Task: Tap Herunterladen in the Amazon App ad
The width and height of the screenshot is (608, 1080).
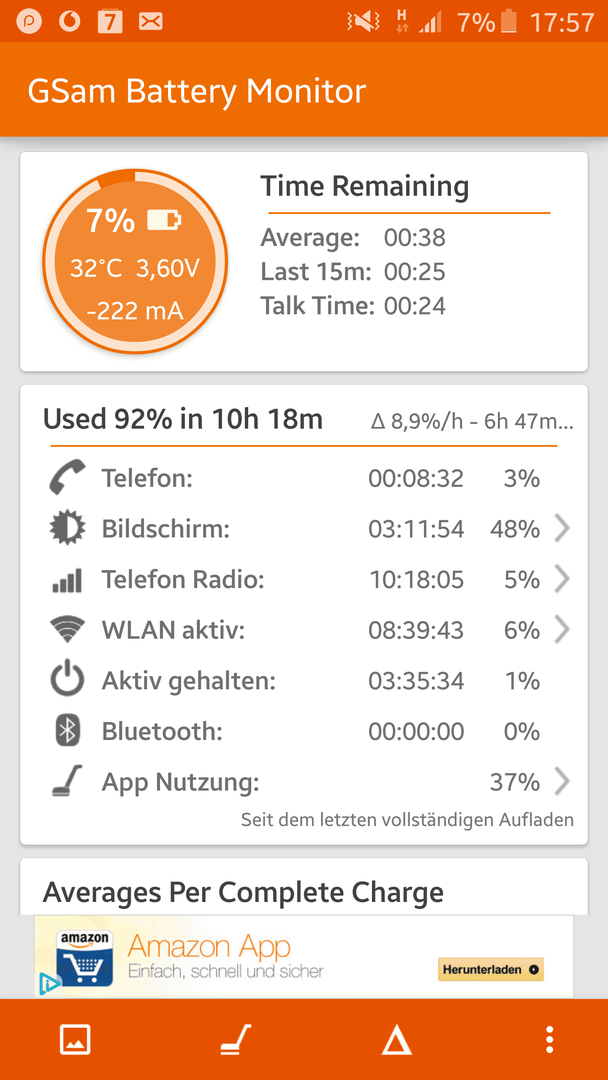Action: point(491,969)
